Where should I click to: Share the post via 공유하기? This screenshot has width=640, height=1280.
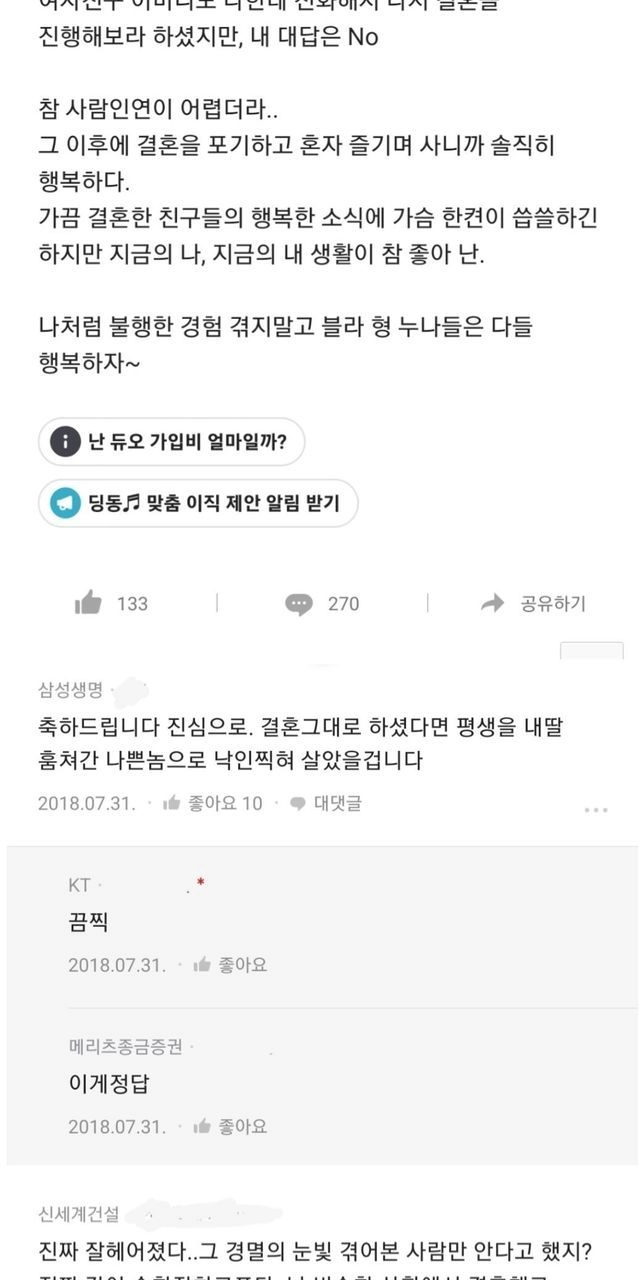pyautogui.click(x=533, y=603)
